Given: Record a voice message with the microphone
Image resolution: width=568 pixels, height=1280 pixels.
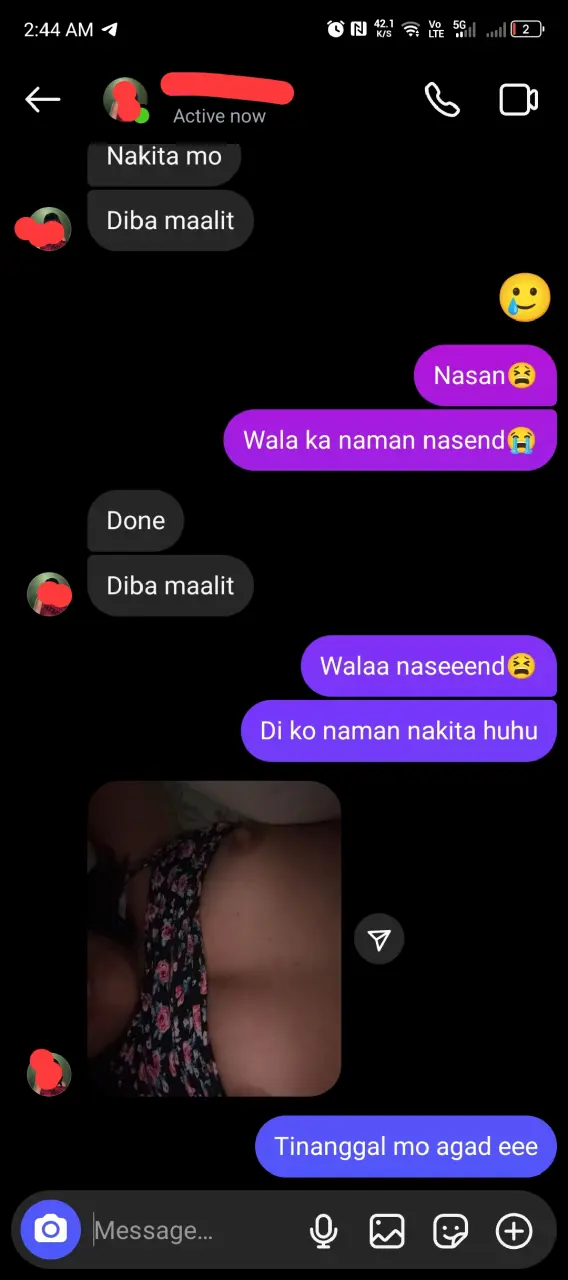Looking at the screenshot, I should [x=323, y=1230].
